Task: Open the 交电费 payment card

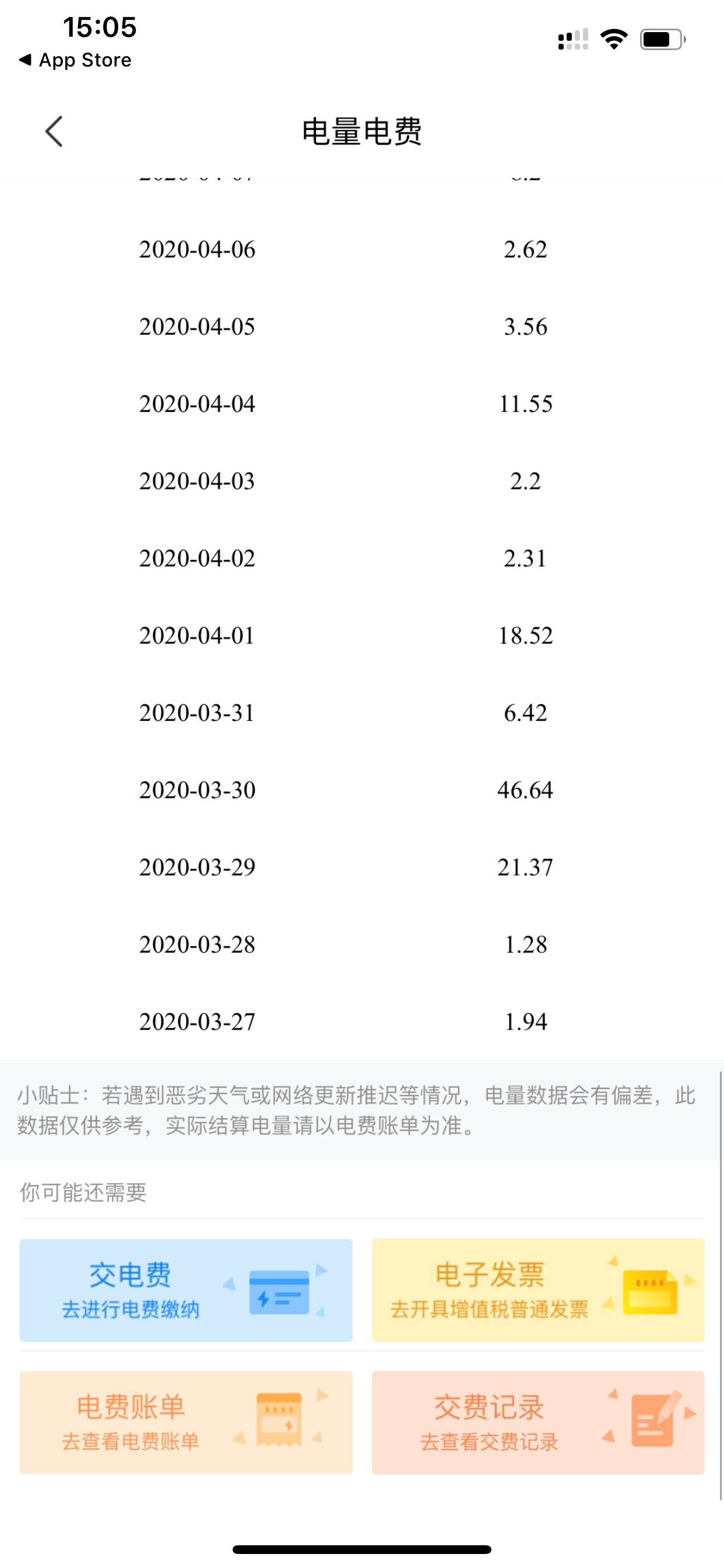Action: pos(186,1290)
